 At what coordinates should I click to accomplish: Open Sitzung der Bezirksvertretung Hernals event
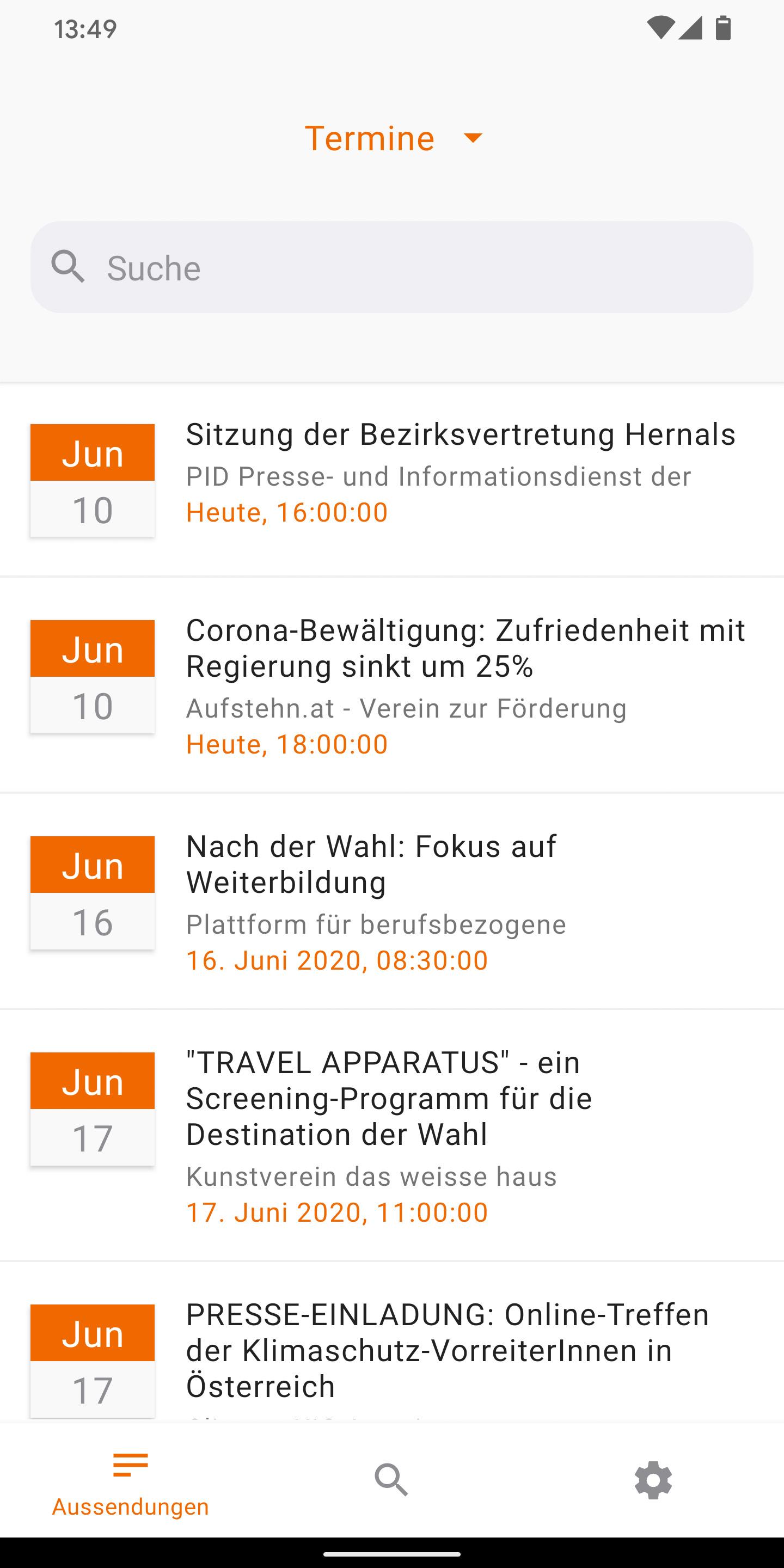point(392,480)
